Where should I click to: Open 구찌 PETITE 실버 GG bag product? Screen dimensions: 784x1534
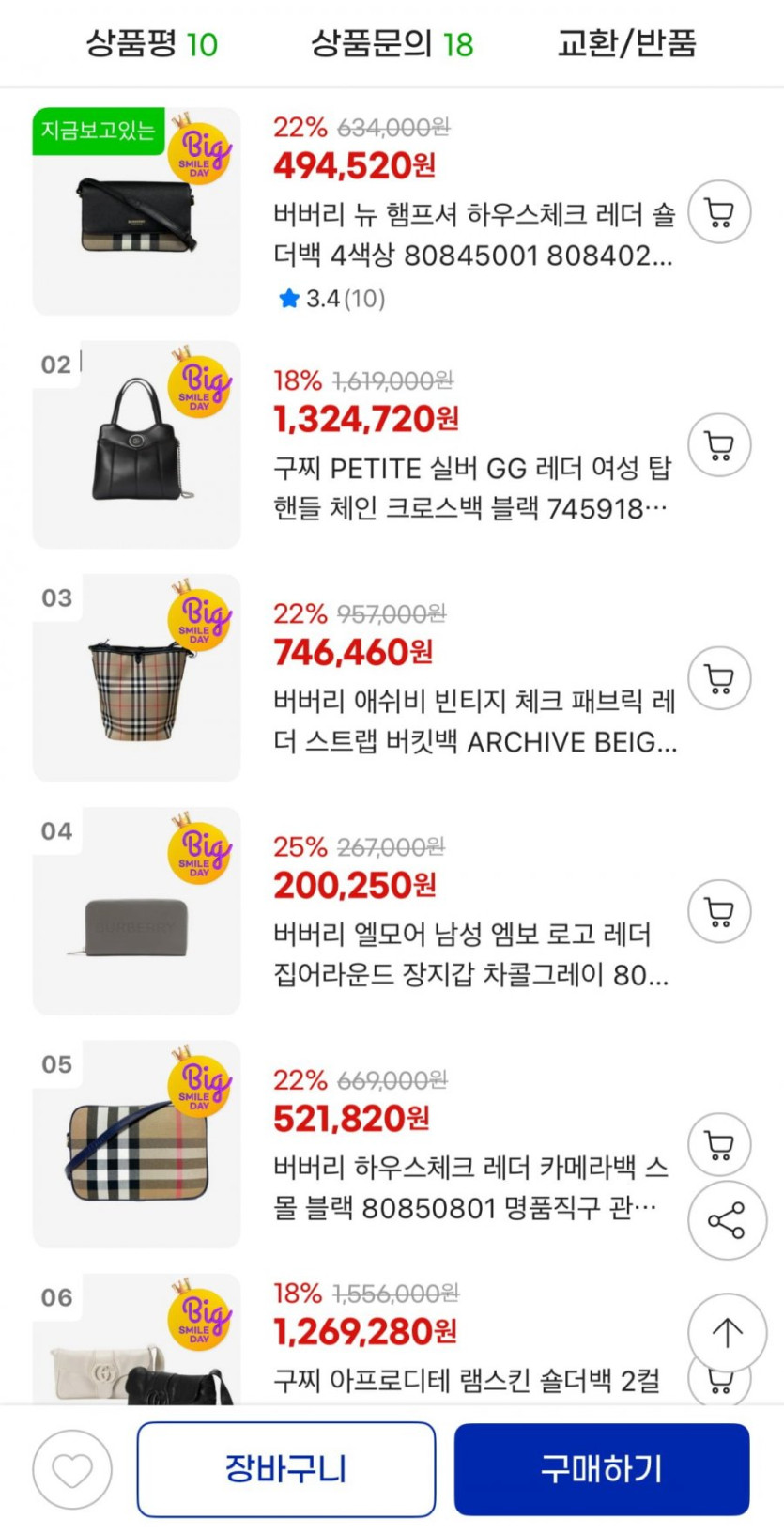click(471, 488)
